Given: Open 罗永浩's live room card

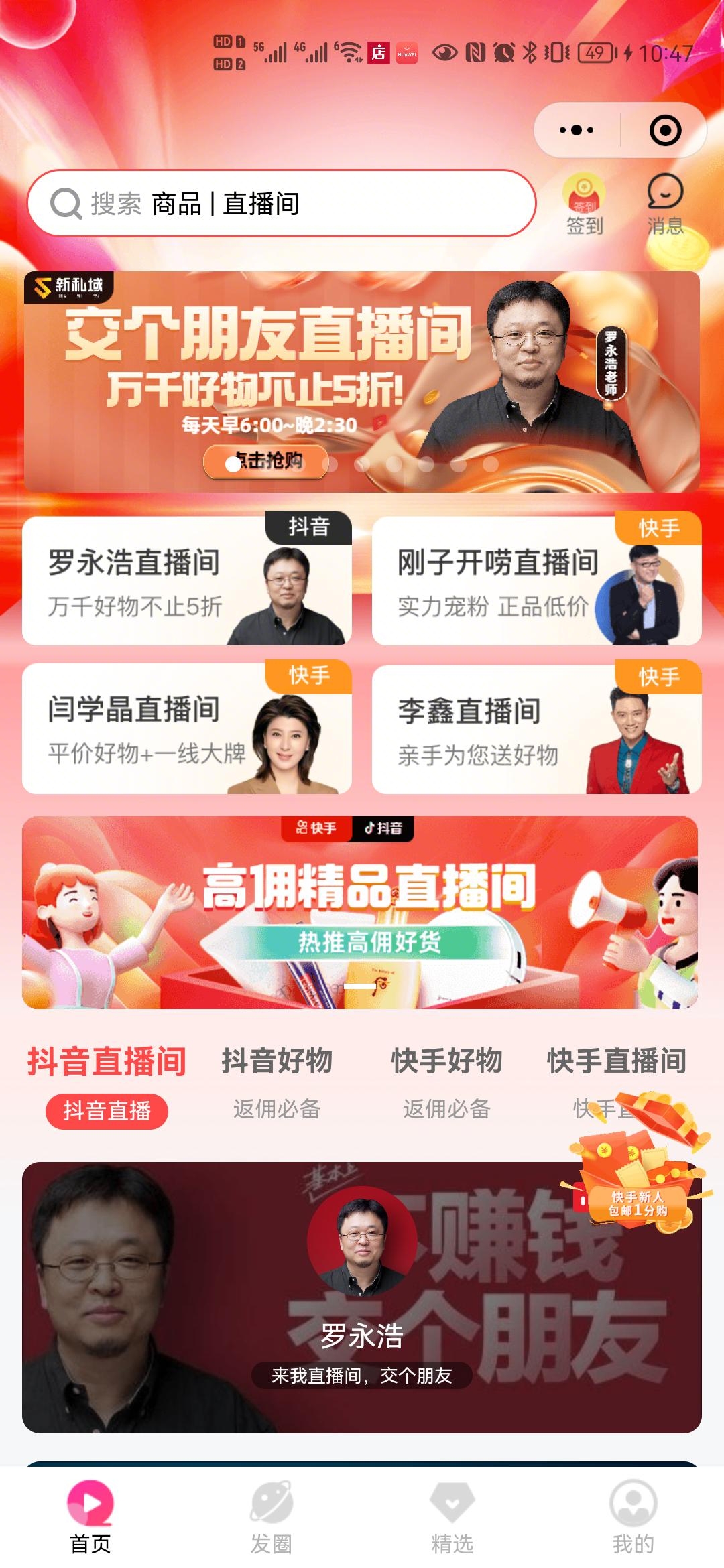Looking at the screenshot, I should point(362,1297).
